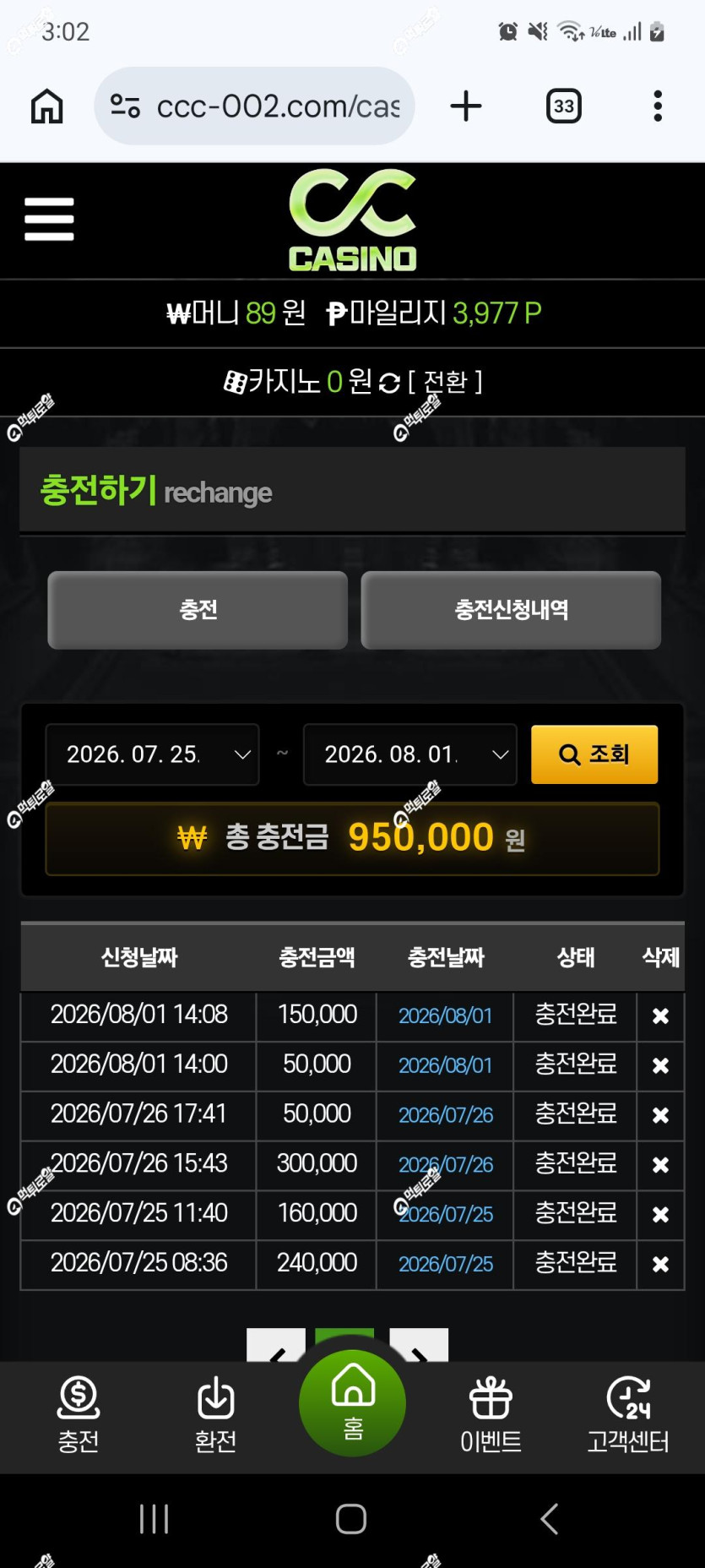Delete the 2026/08/01 14:08 record
705x1568 pixels.
coord(660,1016)
